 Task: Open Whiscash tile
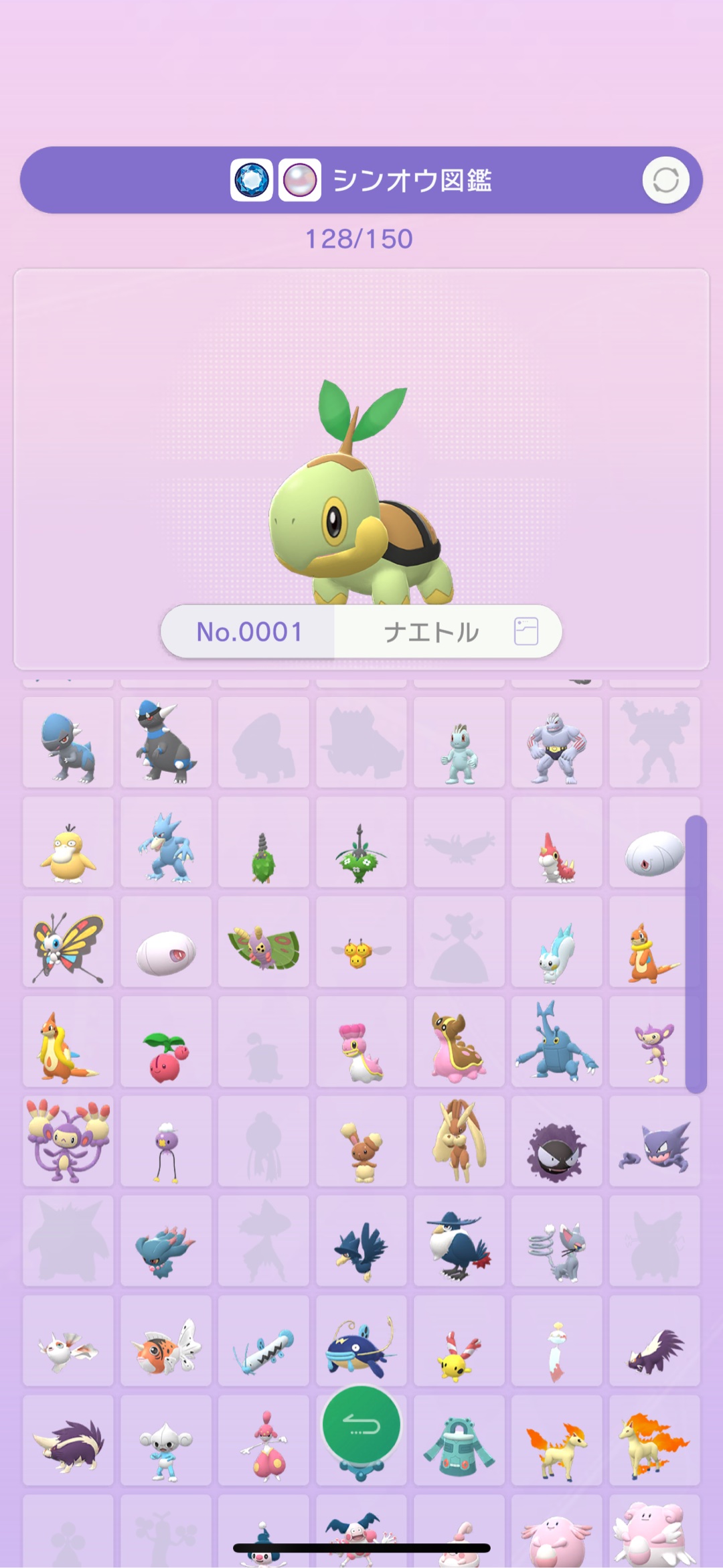(361, 1341)
